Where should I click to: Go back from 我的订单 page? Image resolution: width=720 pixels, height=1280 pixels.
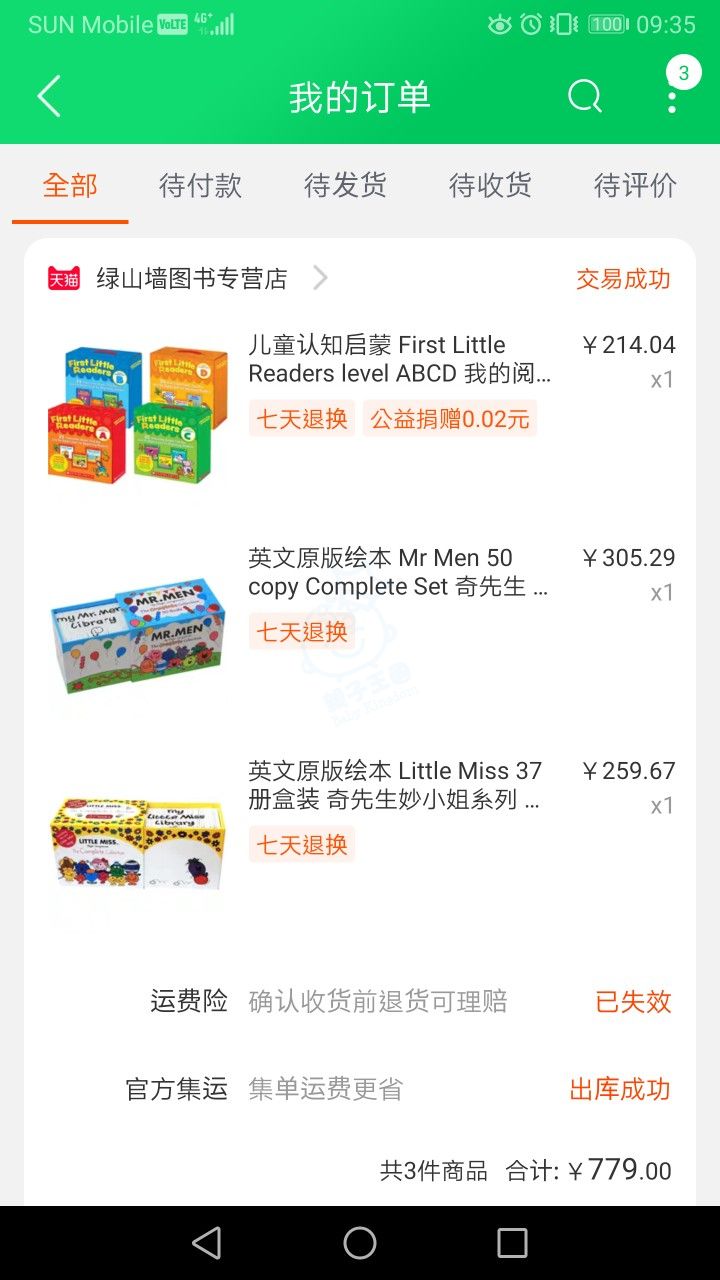click(49, 97)
